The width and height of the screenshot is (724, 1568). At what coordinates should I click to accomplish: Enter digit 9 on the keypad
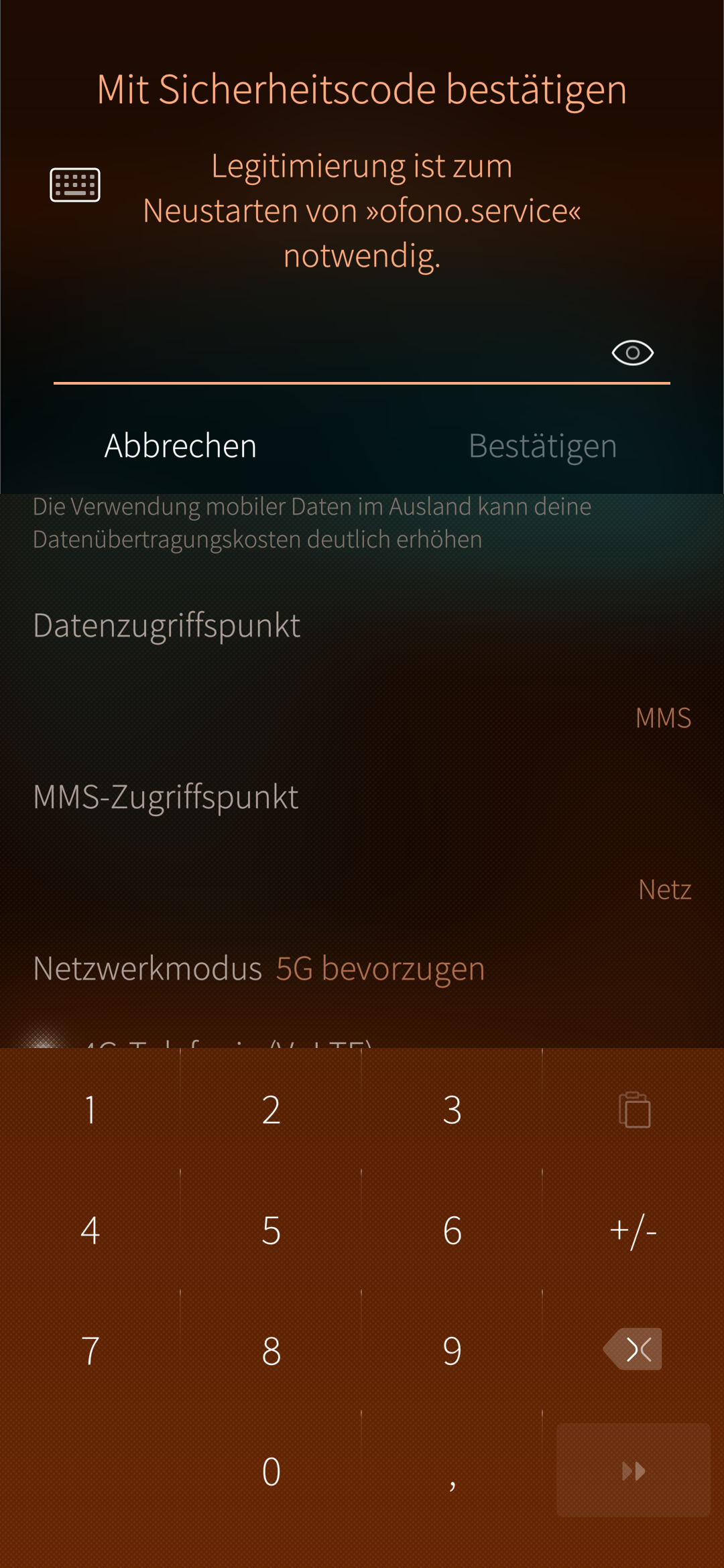point(452,1351)
